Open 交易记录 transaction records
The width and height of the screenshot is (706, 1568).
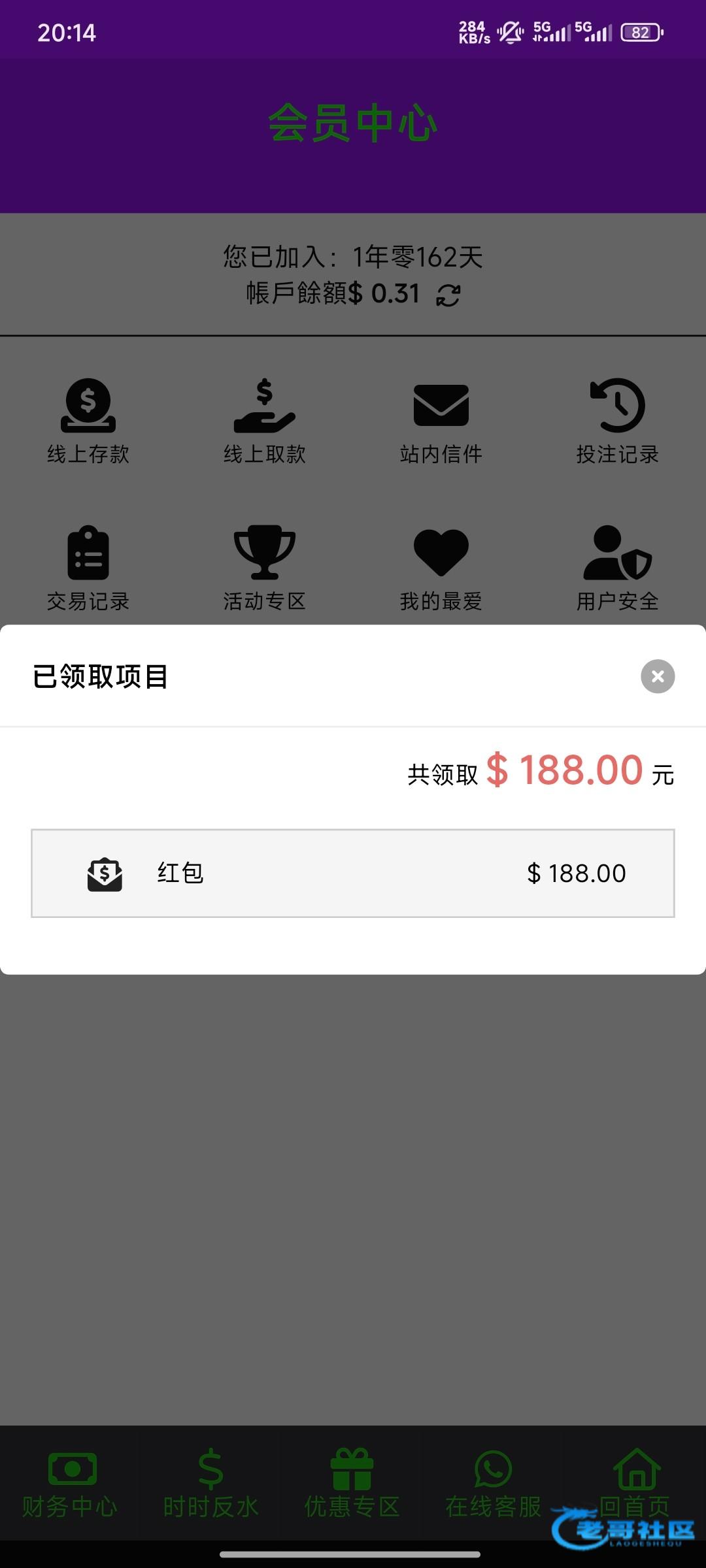tap(88, 568)
